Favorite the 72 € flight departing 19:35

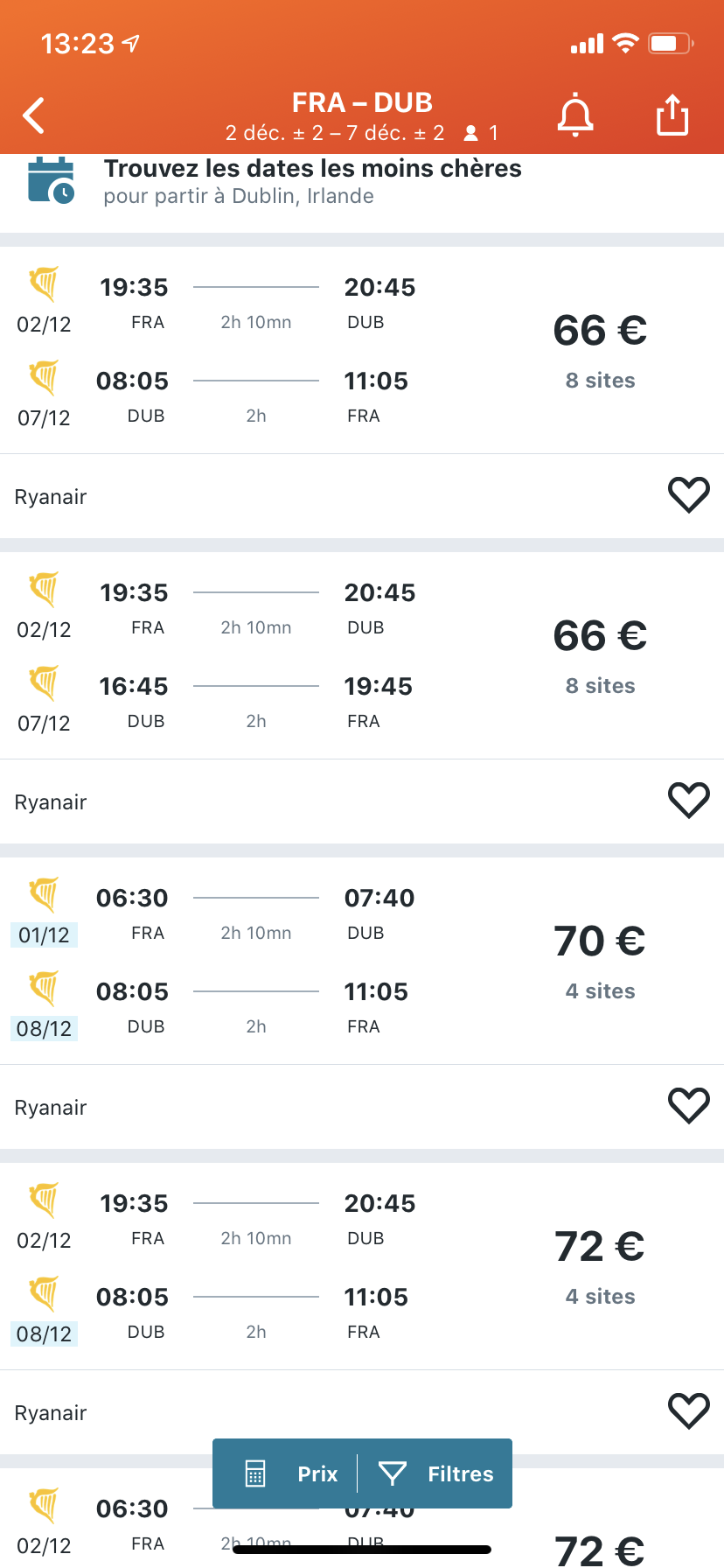(x=689, y=1411)
